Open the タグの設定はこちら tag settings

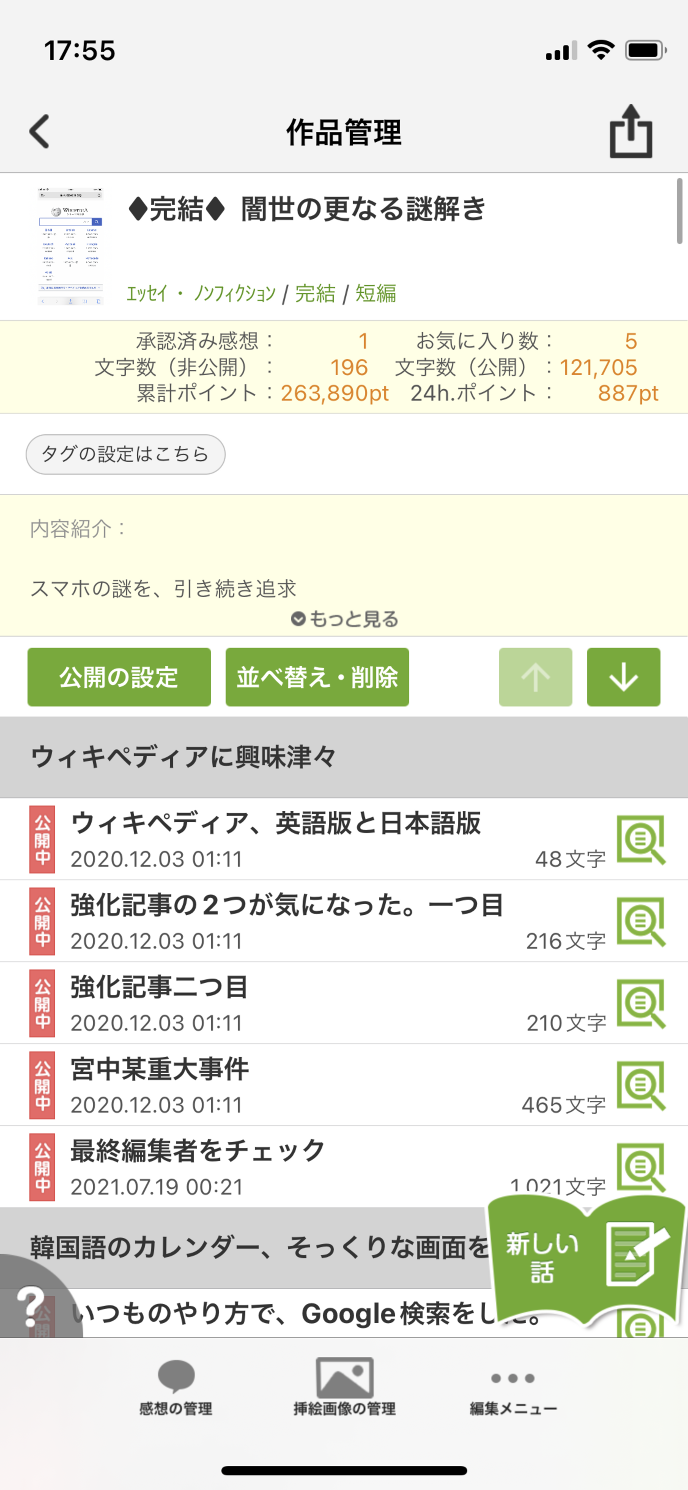point(126,454)
